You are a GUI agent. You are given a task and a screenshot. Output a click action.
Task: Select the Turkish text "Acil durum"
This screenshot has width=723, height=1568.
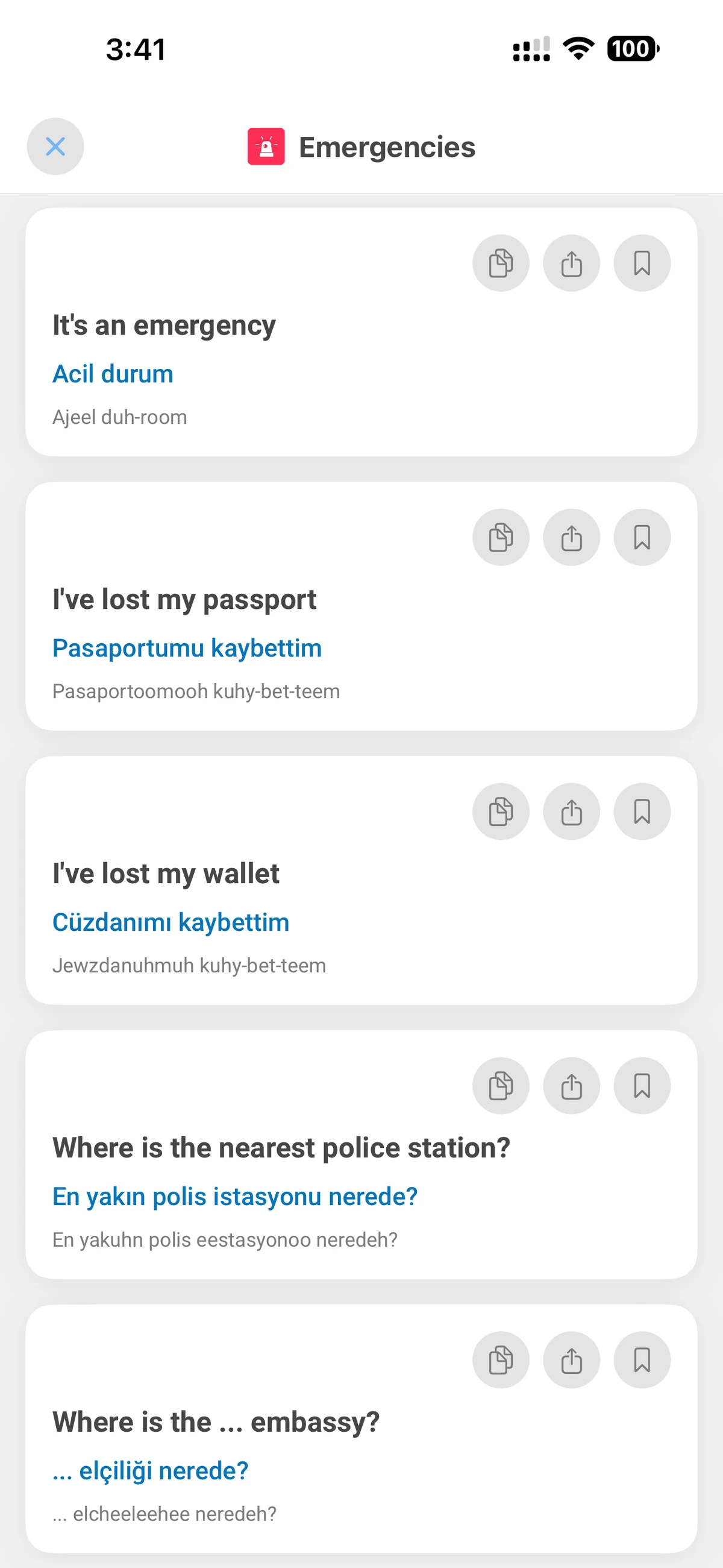[113, 374]
